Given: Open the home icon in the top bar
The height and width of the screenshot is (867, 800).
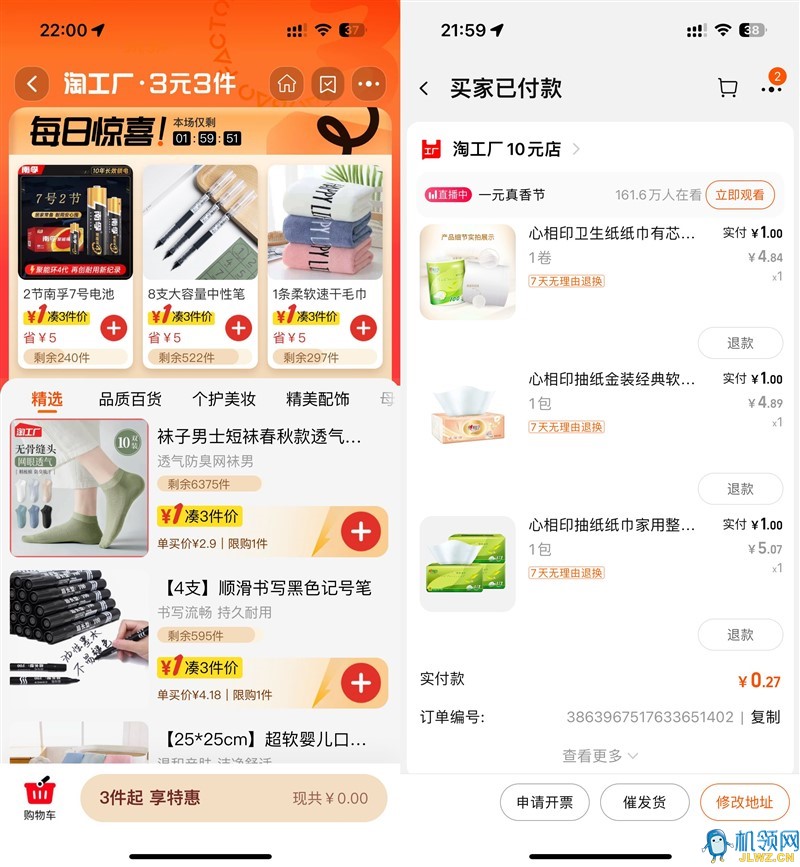Looking at the screenshot, I should (287, 84).
